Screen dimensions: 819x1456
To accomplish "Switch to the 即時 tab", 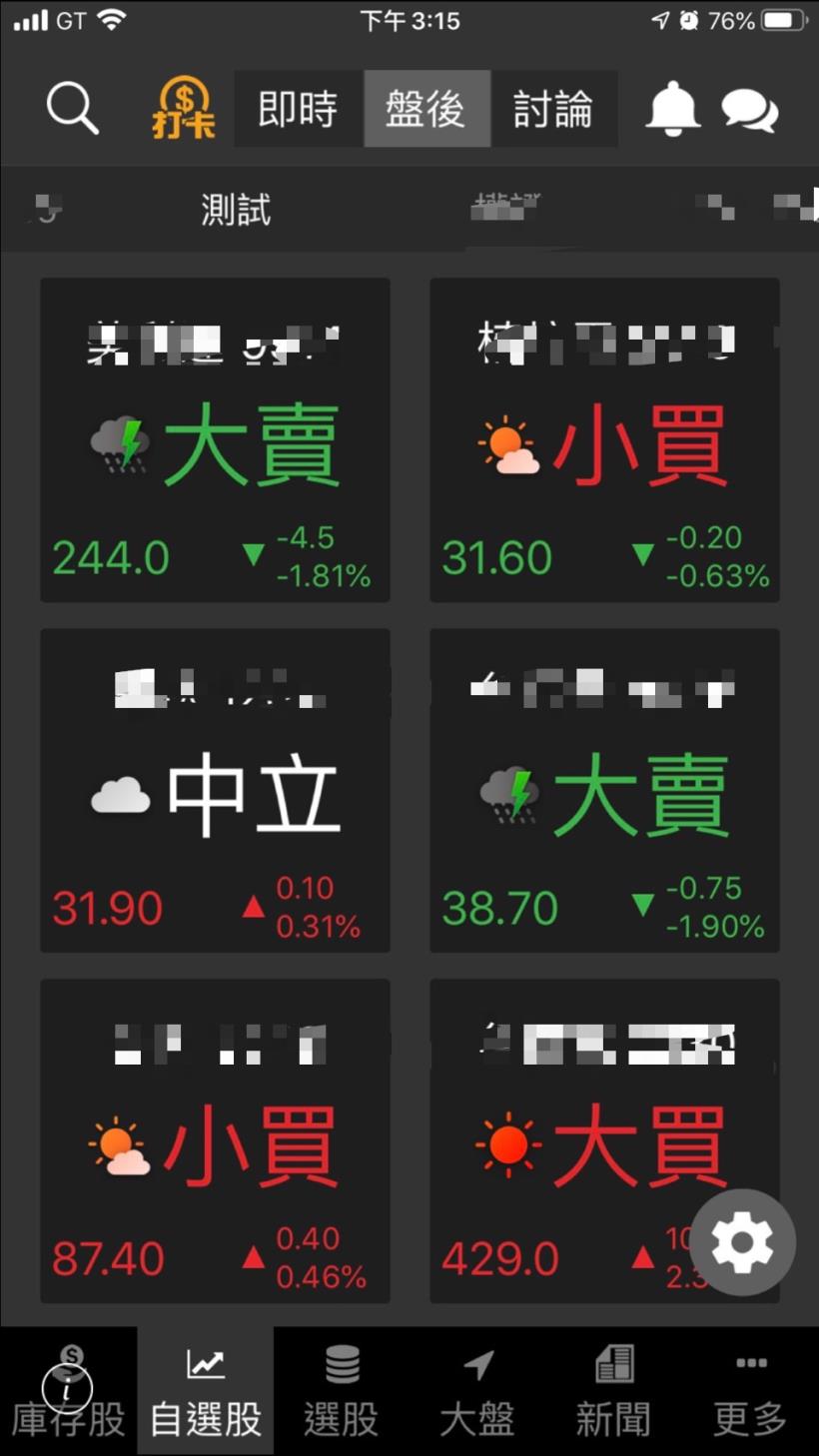I will click(x=296, y=109).
